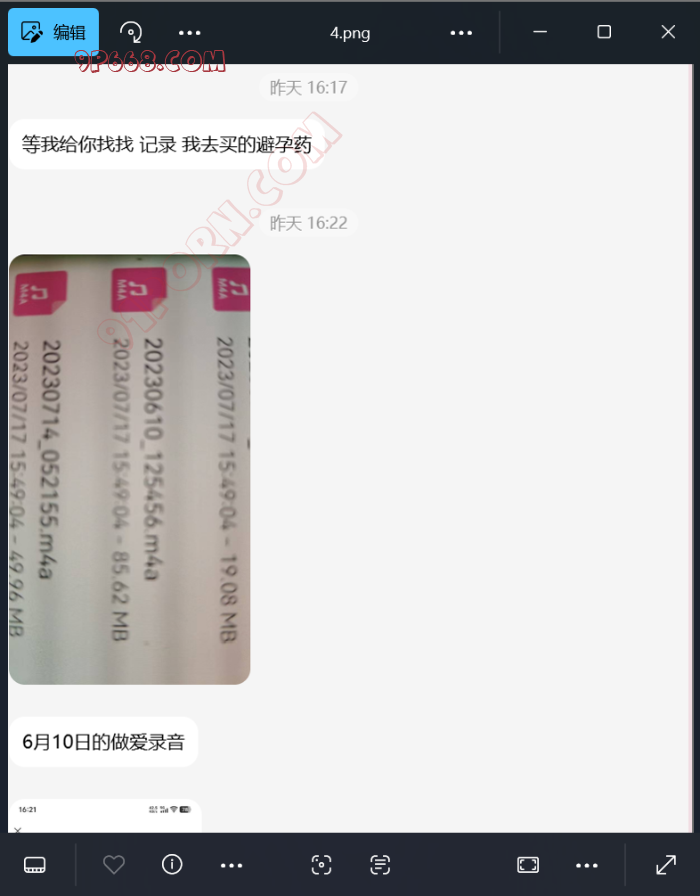
Task: Open the overflow menu next to 4.png title
Action: (x=461, y=32)
